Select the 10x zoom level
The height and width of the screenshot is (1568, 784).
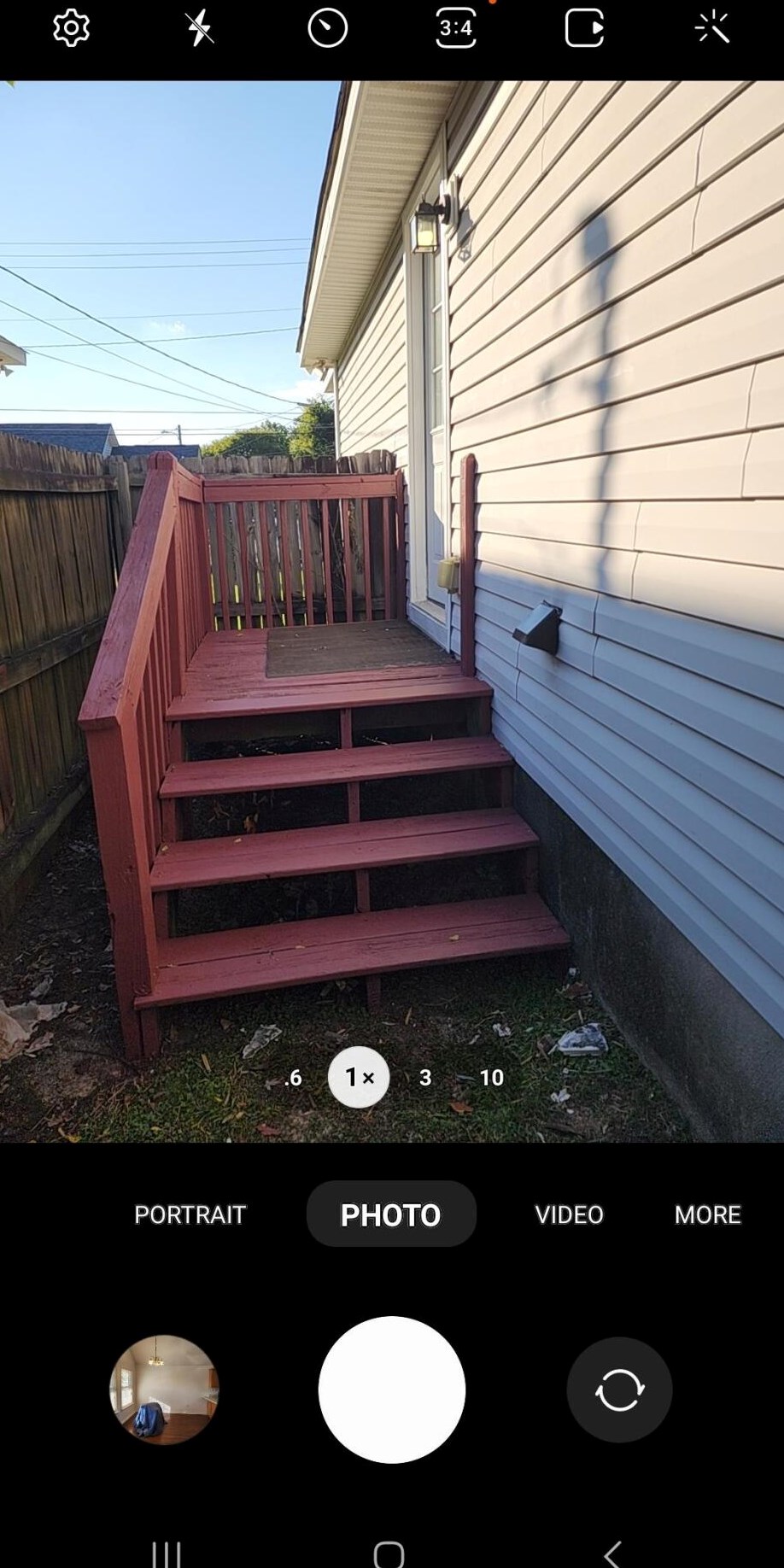click(x=491, y=1078)
